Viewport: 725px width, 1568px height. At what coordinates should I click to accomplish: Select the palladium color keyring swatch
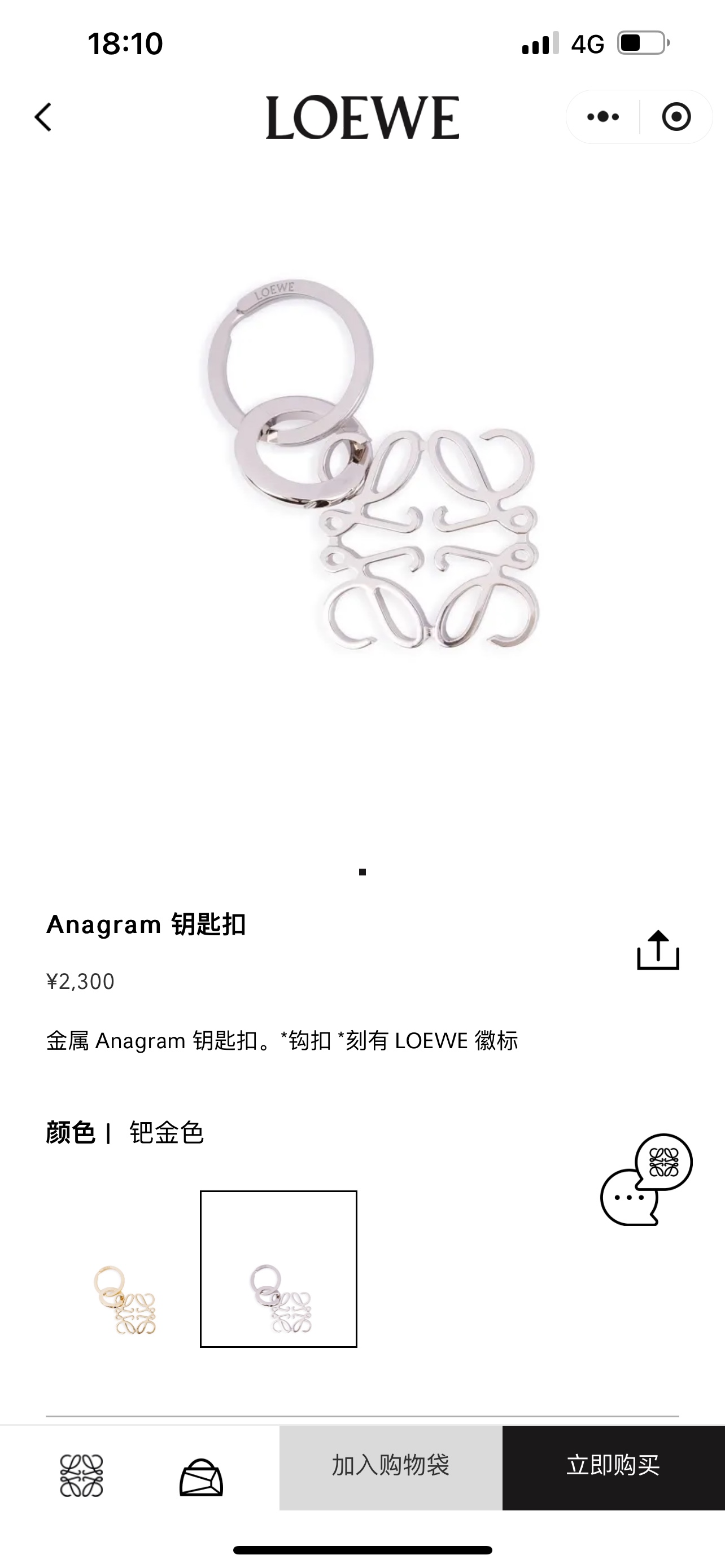coord(279,1299)
